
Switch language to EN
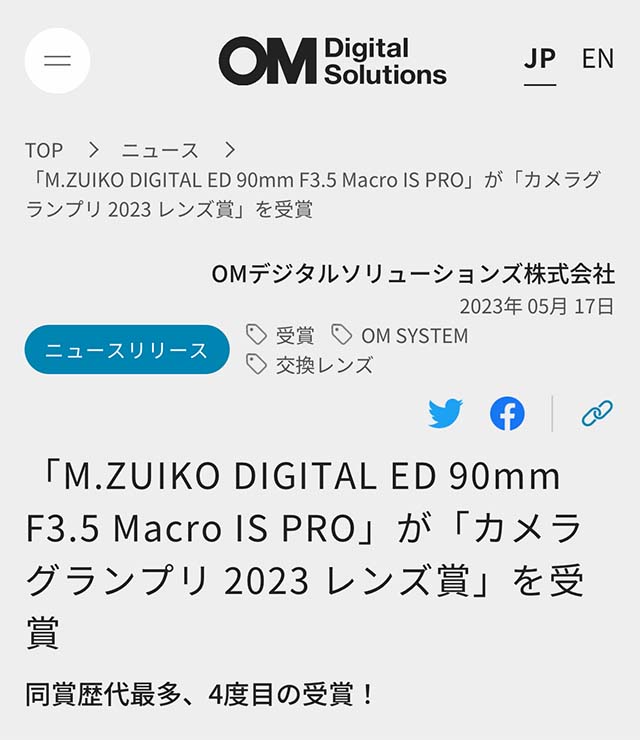point(597,58)
